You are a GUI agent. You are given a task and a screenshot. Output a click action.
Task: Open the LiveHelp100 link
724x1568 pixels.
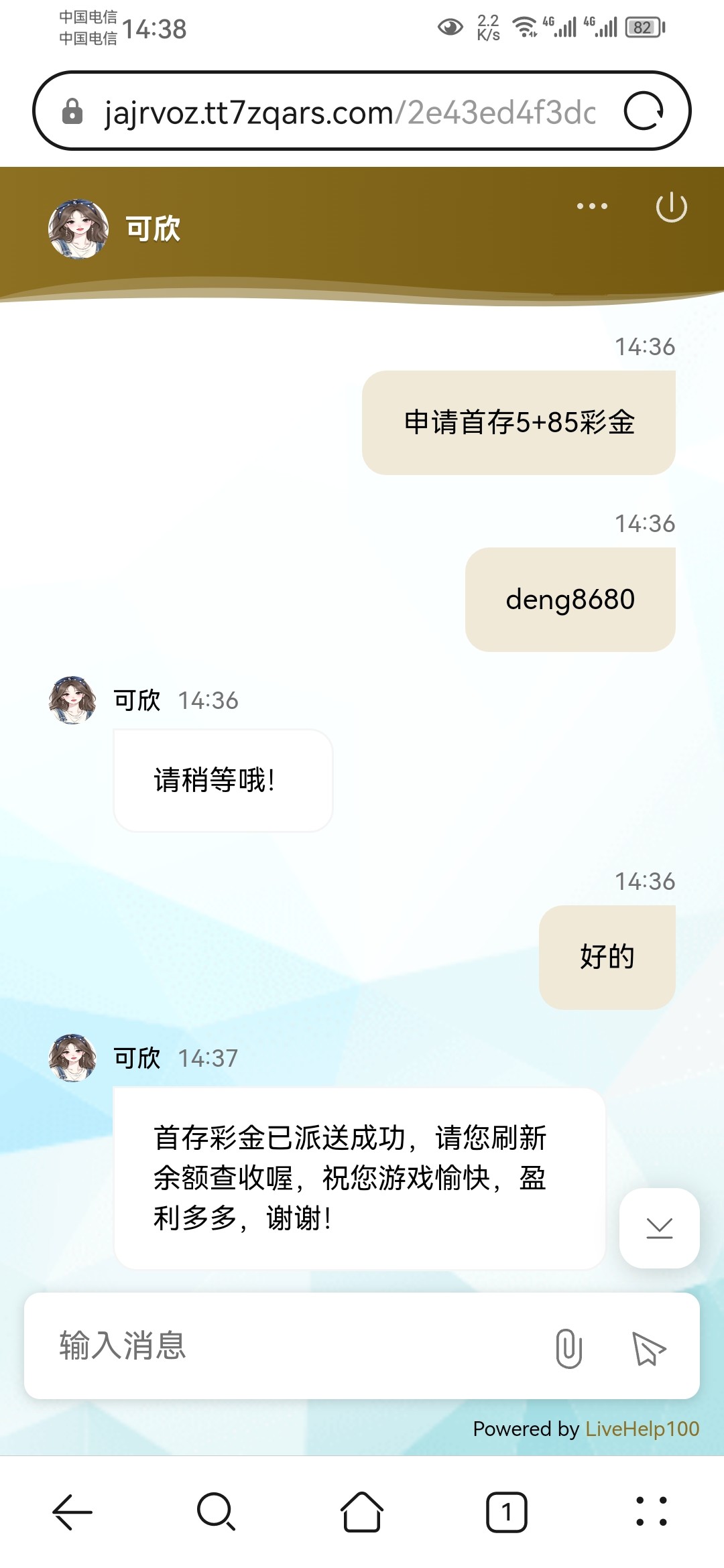[x=642, y=1429]
